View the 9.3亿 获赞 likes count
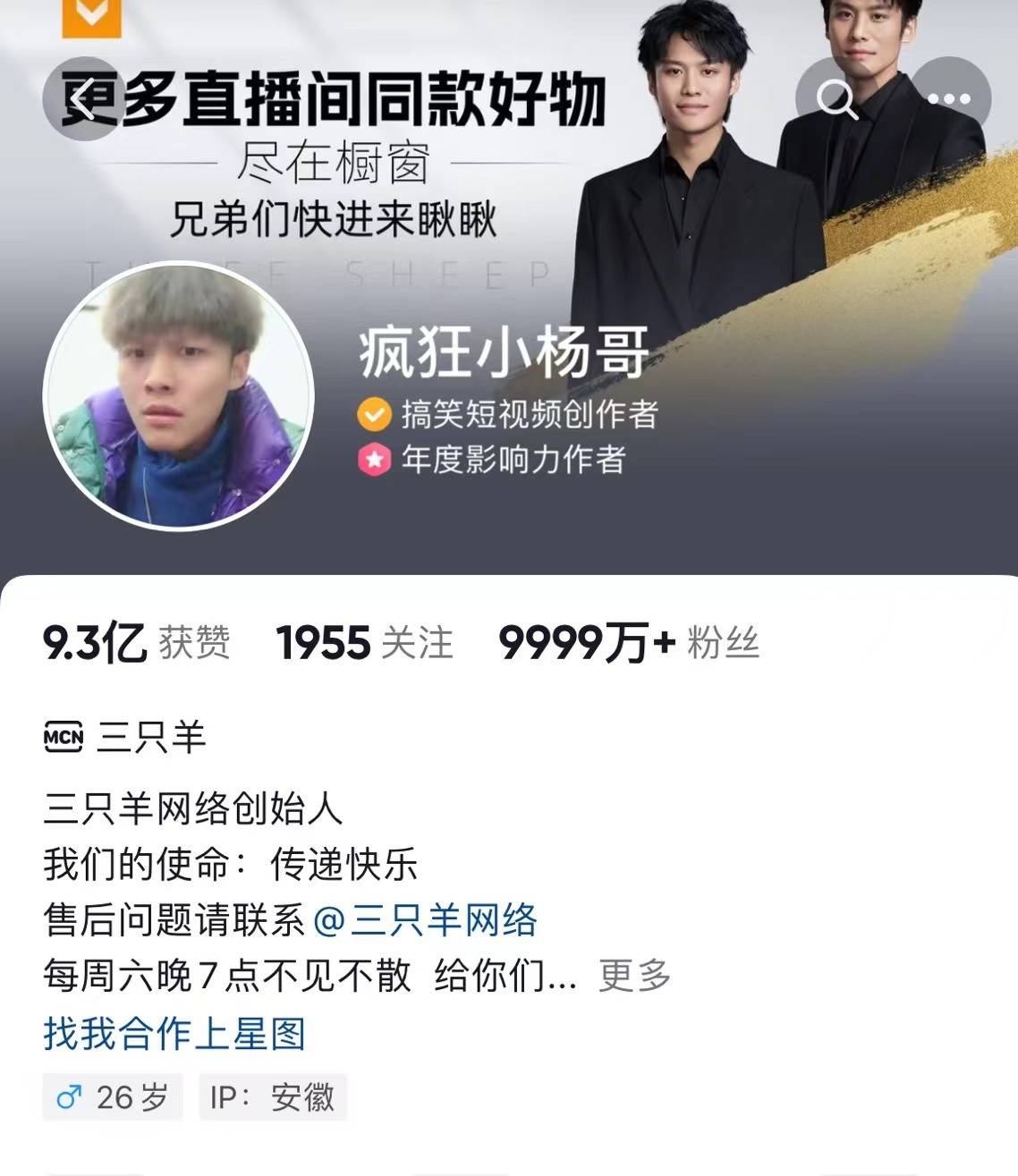Image resolution: width=1018 pixels, height=1176 pixels. click(136, 643)
